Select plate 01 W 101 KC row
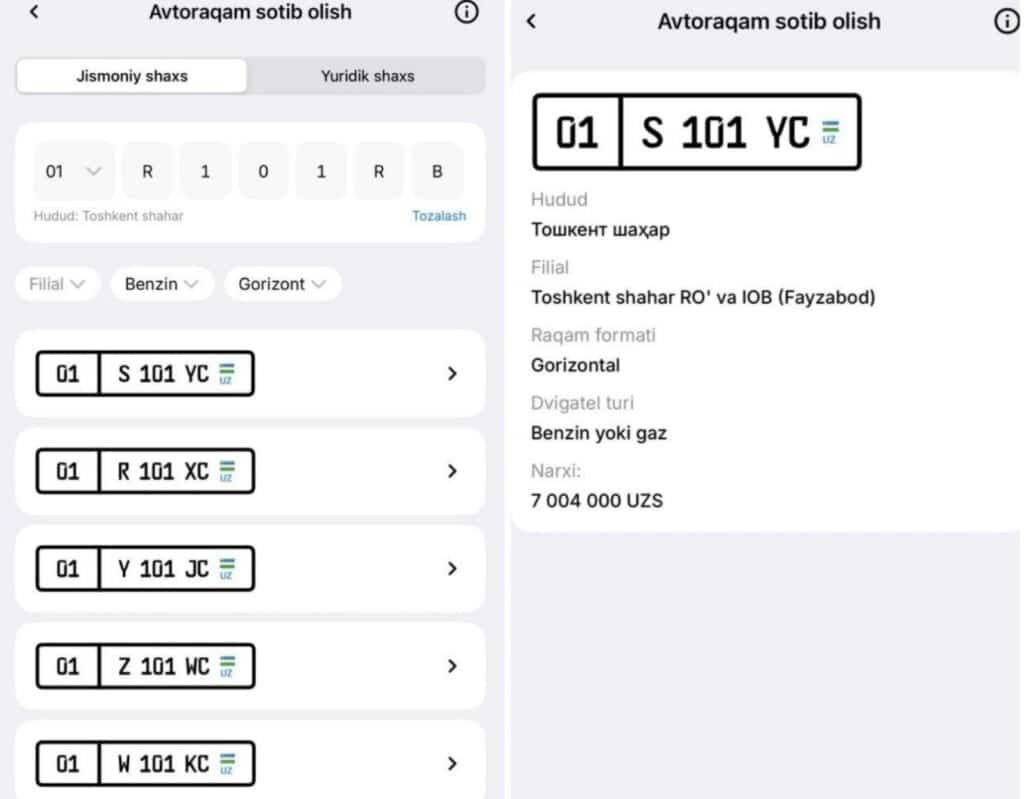Viewport: 1024px width, 799px height. pyautogui.click(x=250, y=763)
